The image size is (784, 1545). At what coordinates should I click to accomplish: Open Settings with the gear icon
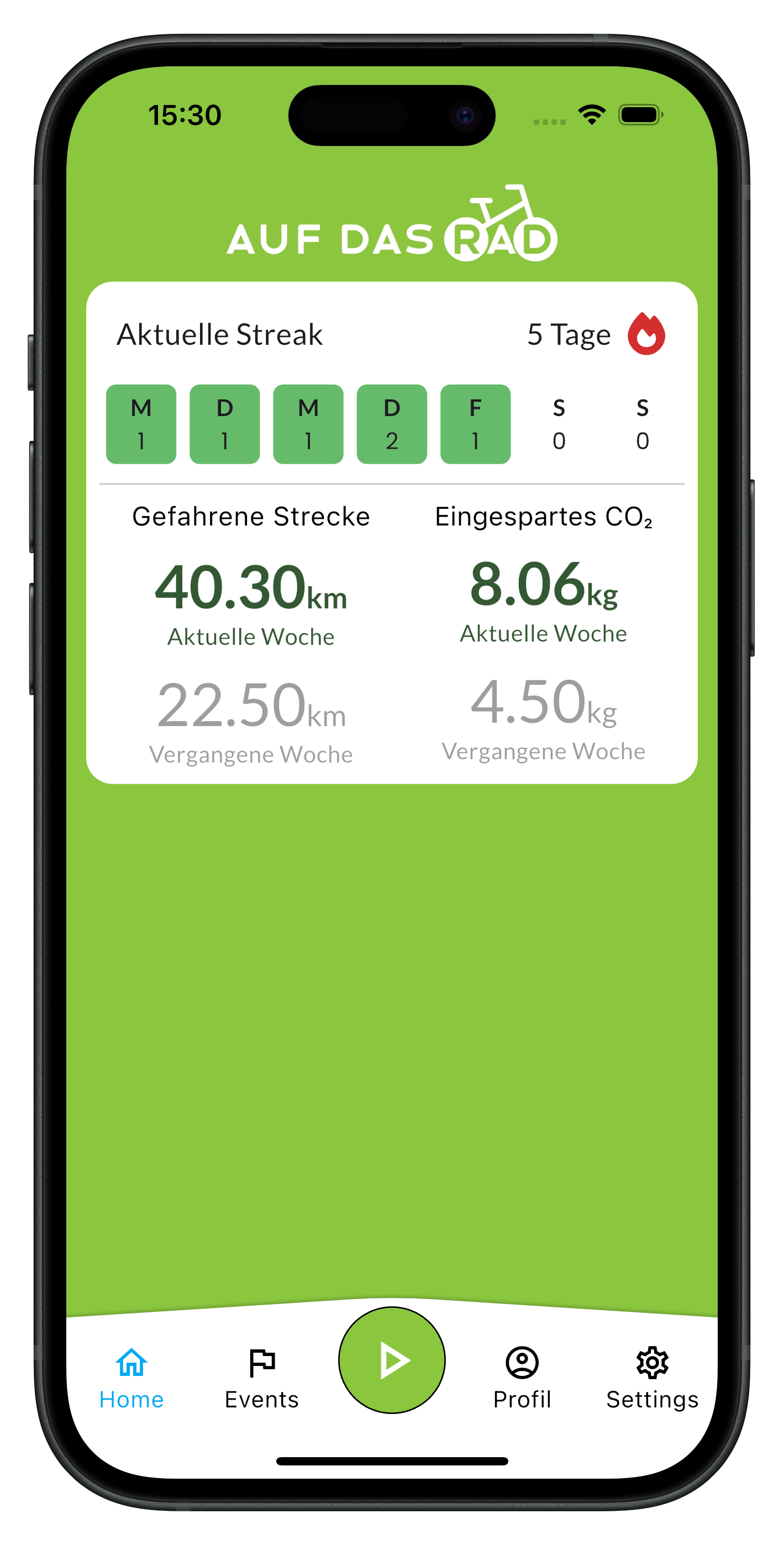pos(652,1363)
